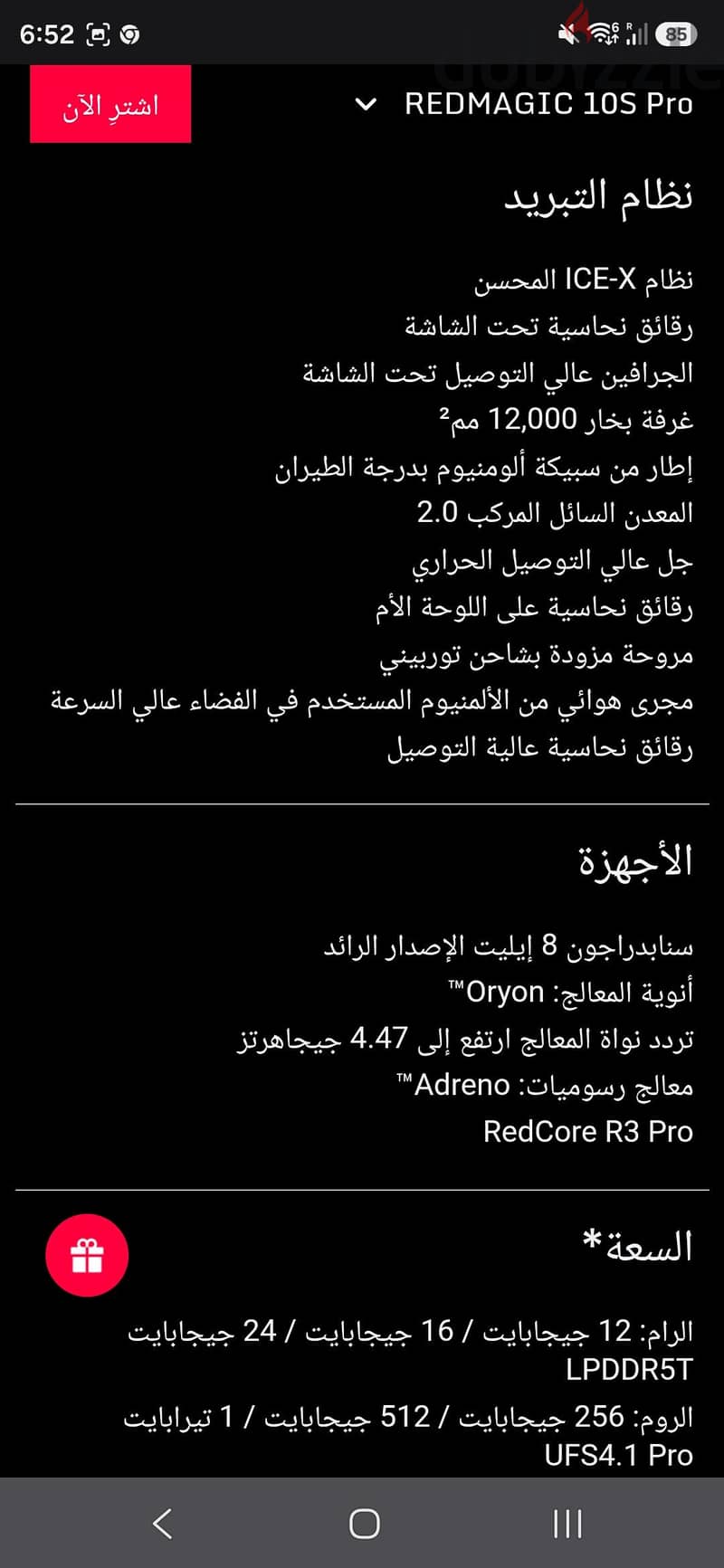Go back with system back button
Viewport: 724px width, 1568px height.
click(x=163, y=1524)
